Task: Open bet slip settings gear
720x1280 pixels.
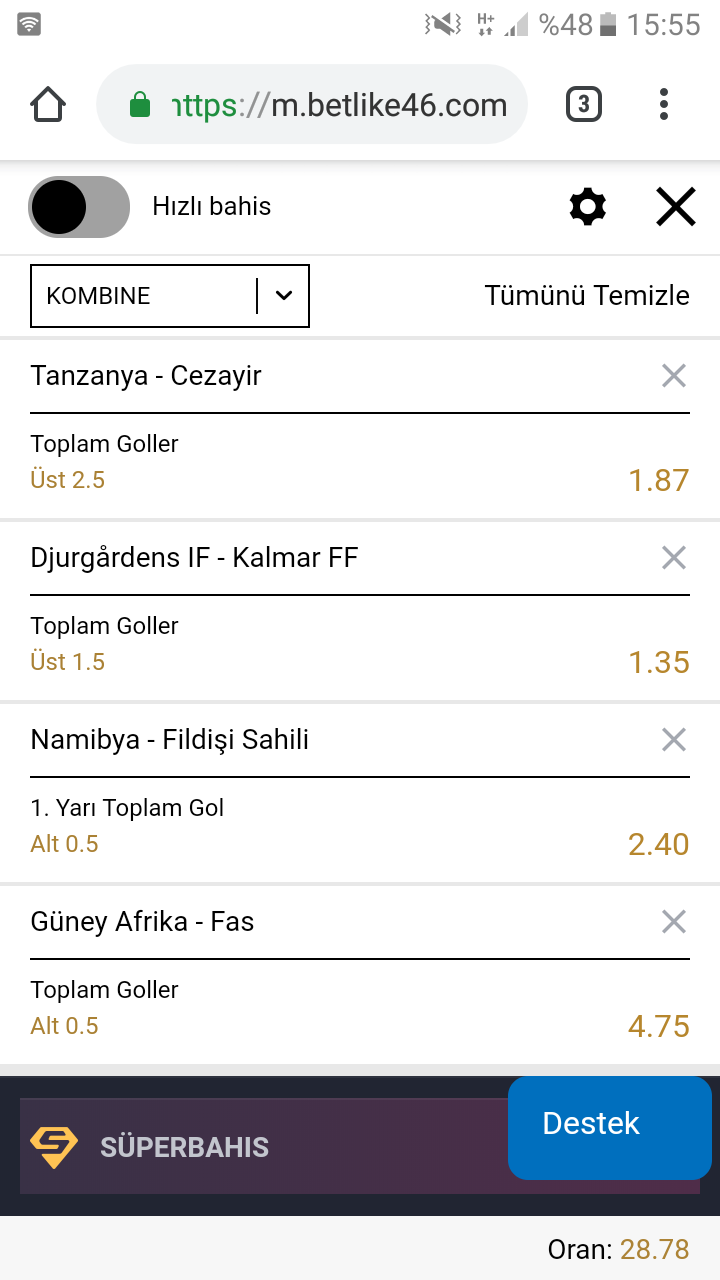Action: click(587, 207)
